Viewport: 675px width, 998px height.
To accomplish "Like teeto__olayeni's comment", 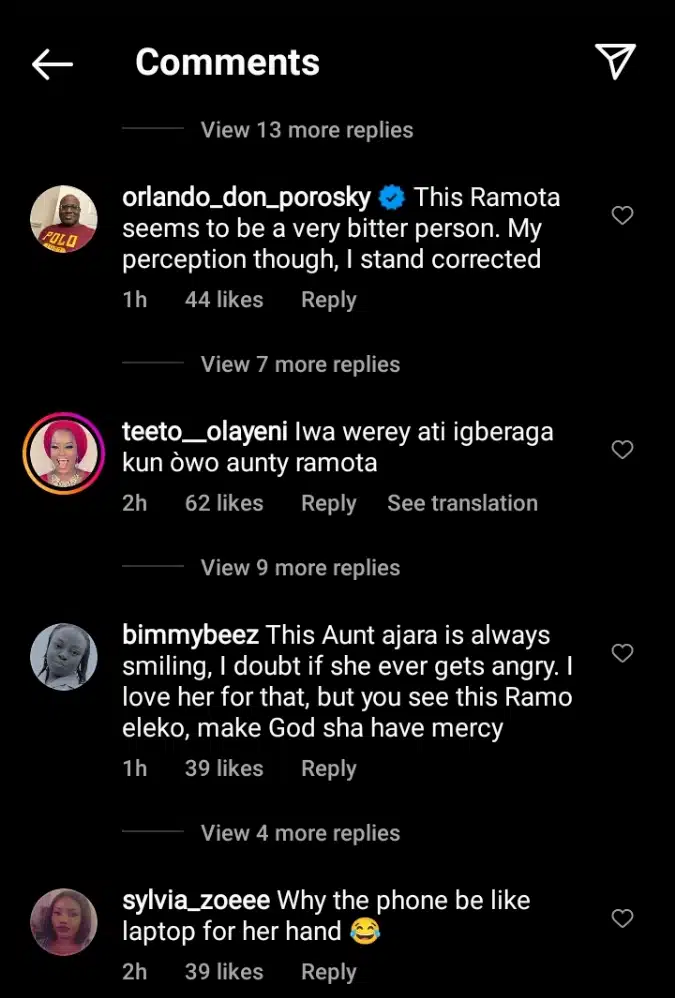I will pos(622,450).
